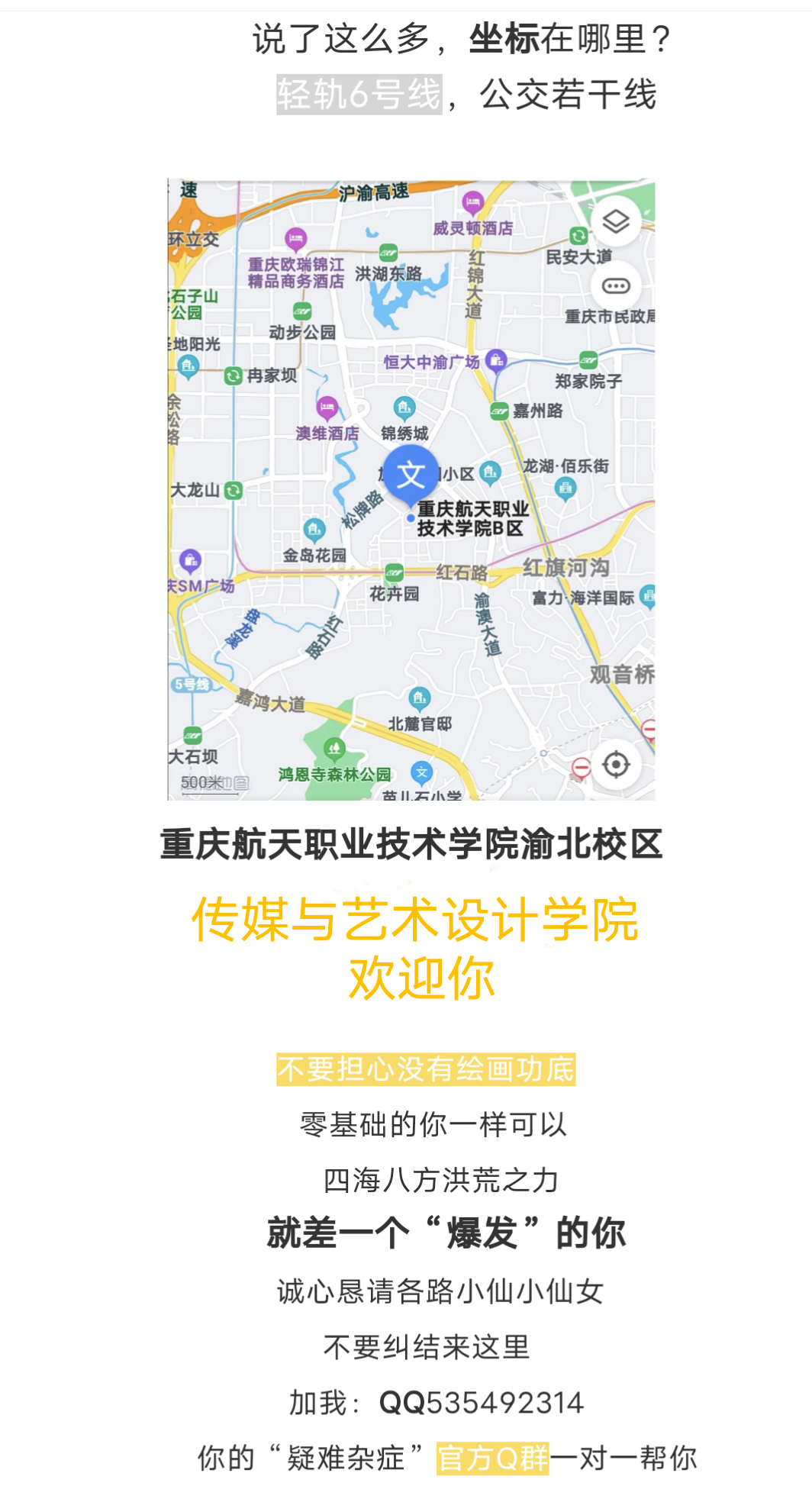812x1502 pixels.
Task: Click the purple station icon near 恒大中渝广场
Action: tap(495, 361)
